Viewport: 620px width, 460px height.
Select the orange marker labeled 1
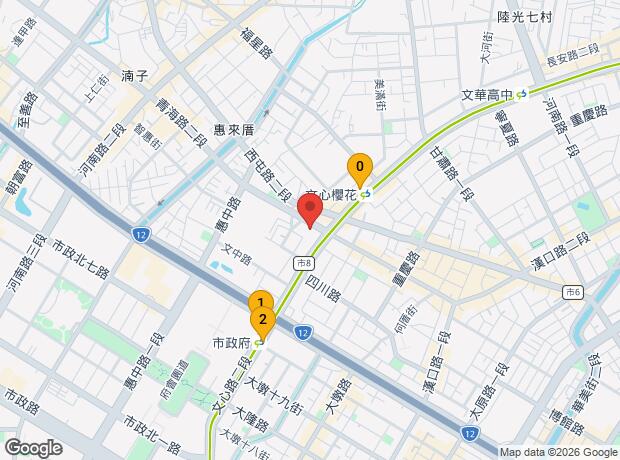click(260, 300)
